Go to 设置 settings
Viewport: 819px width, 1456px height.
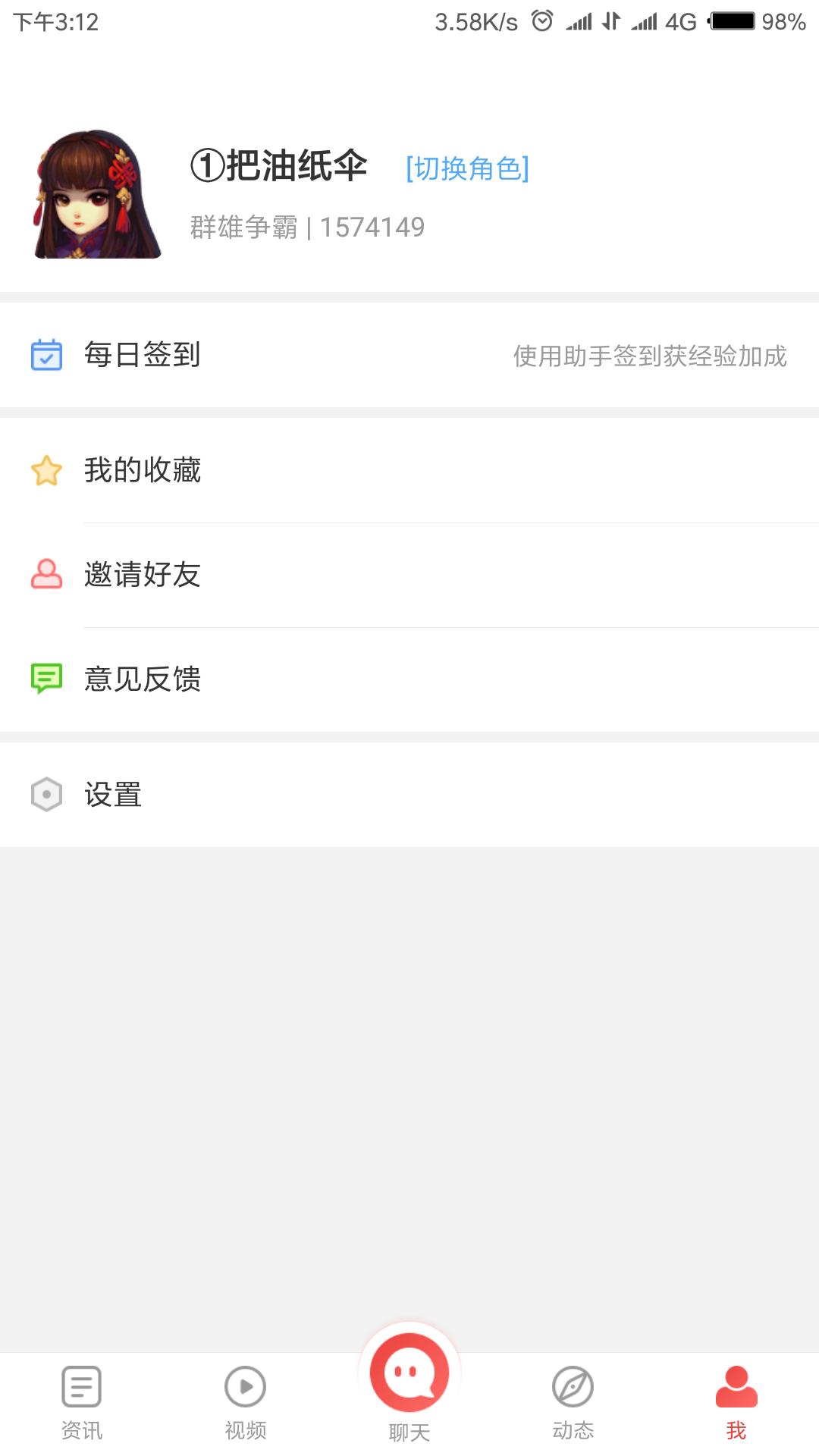409,795
